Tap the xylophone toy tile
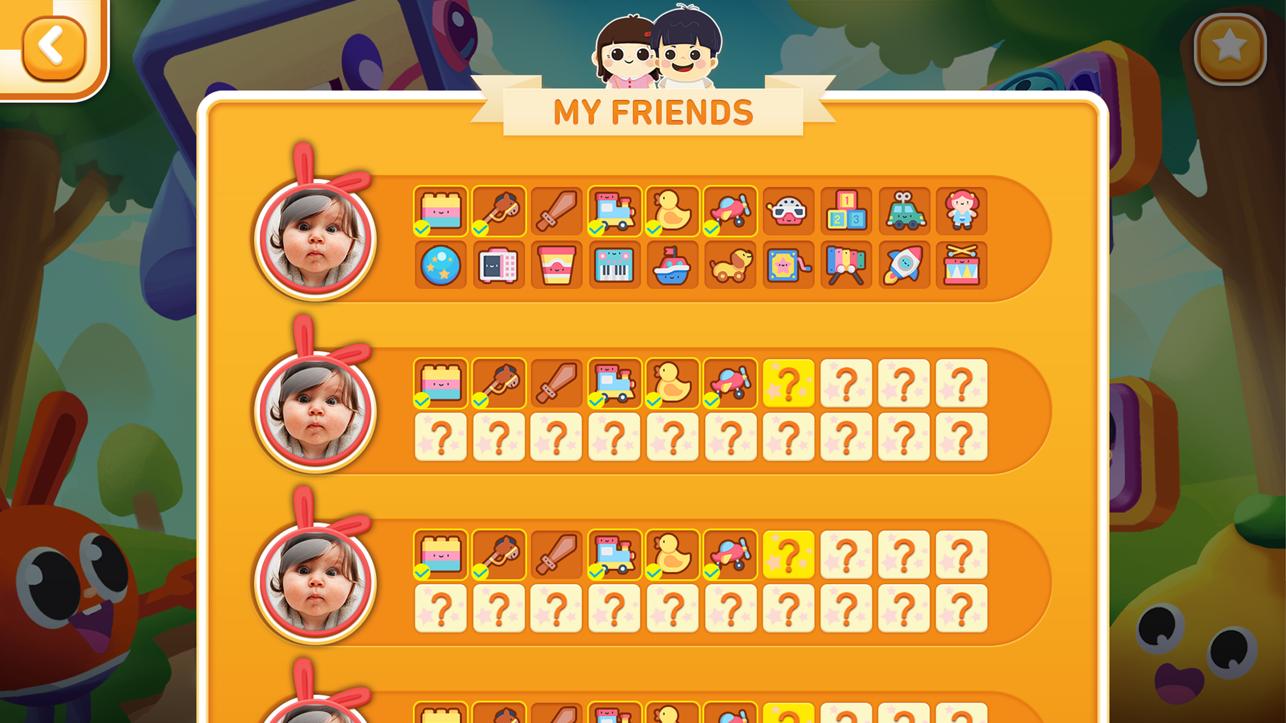The height and width of the screenshot is (723, 1286). coord(846,265)
